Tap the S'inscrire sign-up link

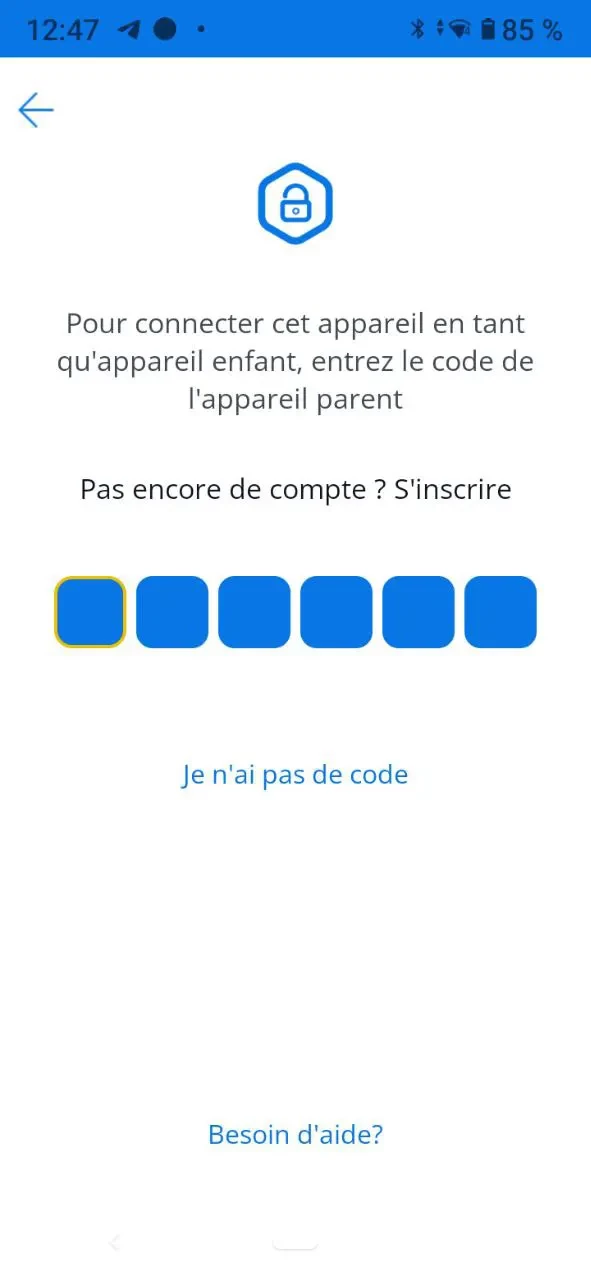pos(453,490)
